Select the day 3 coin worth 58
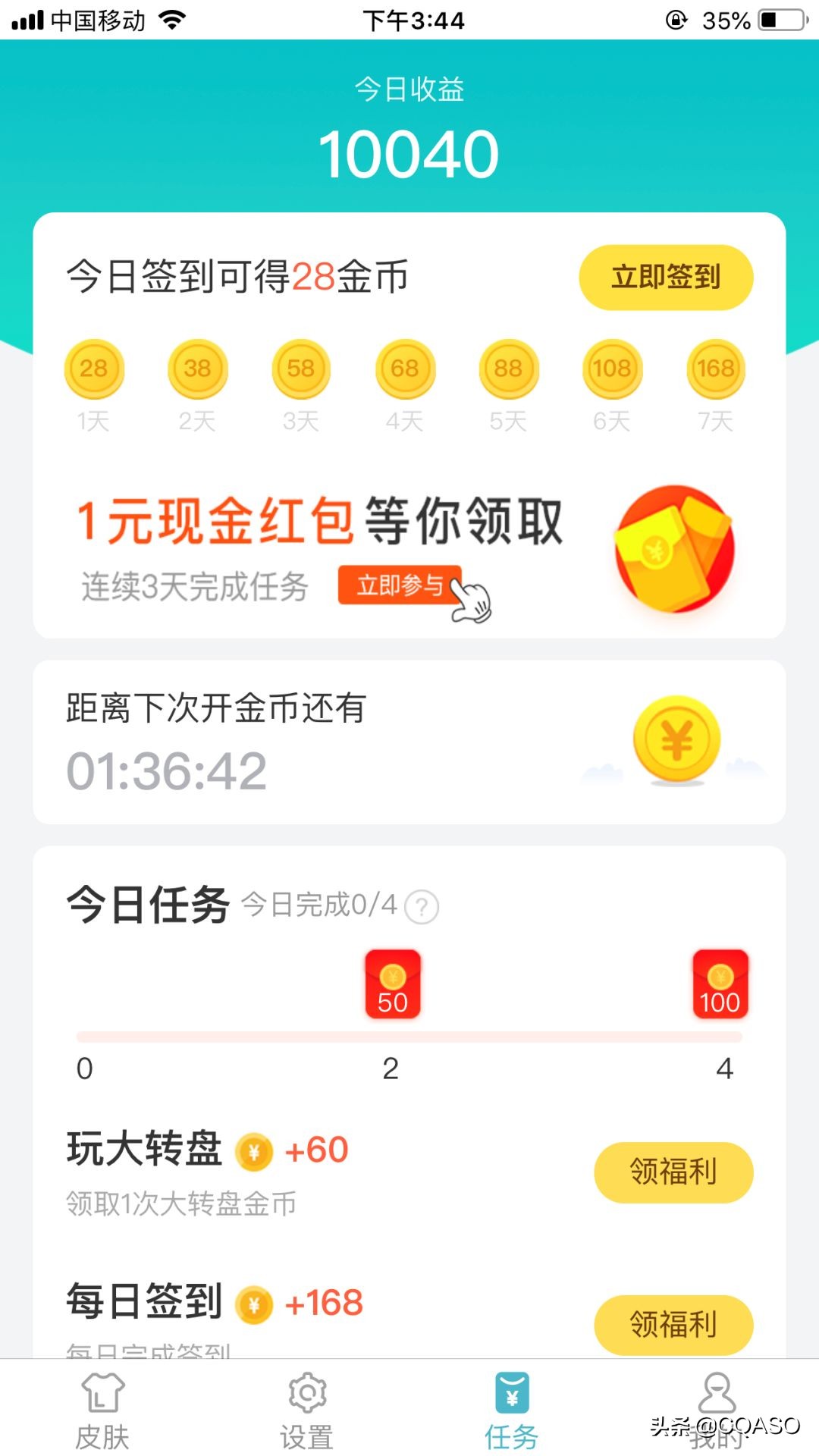The height and width of the screenshot is (1456, 819). pos(300,369)
